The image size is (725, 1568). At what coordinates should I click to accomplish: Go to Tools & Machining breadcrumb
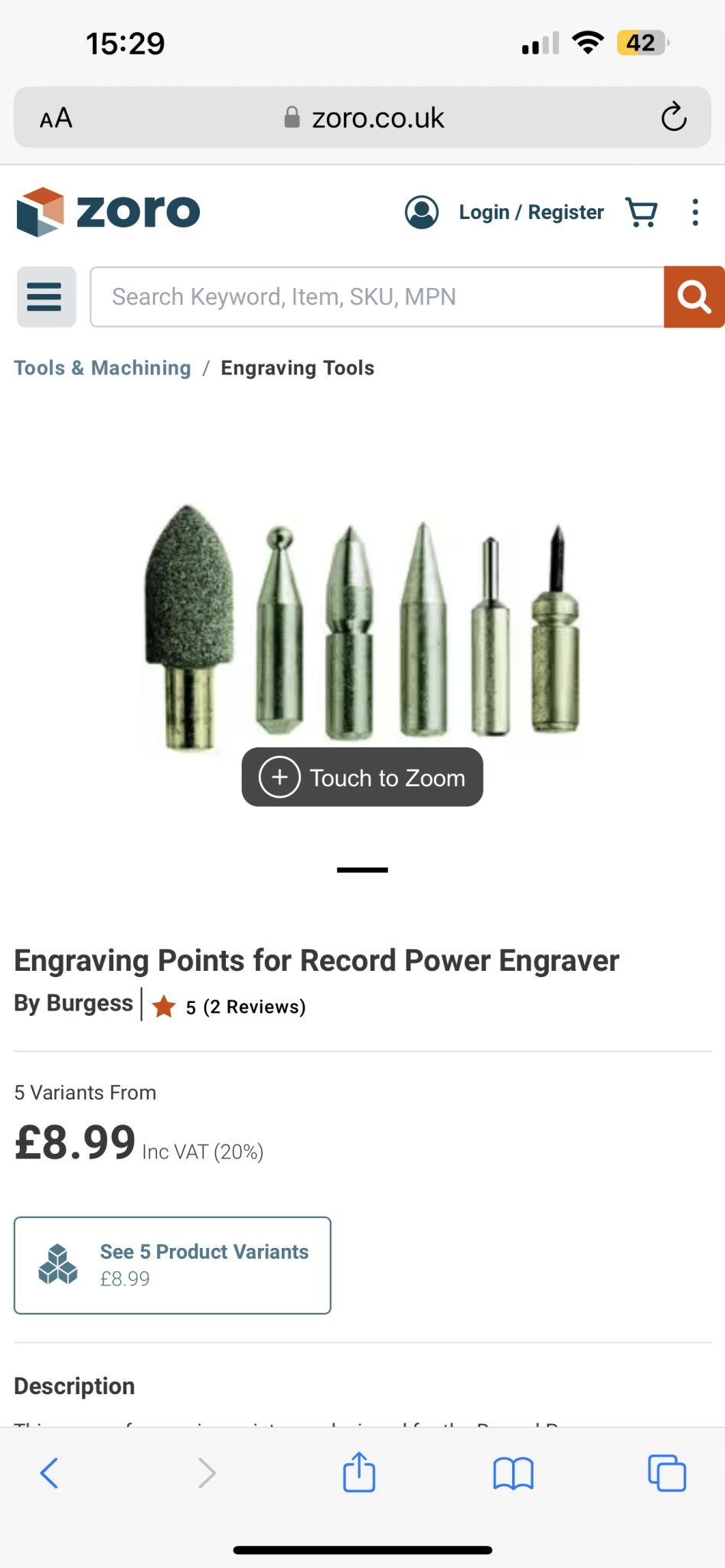pos(103,368)
